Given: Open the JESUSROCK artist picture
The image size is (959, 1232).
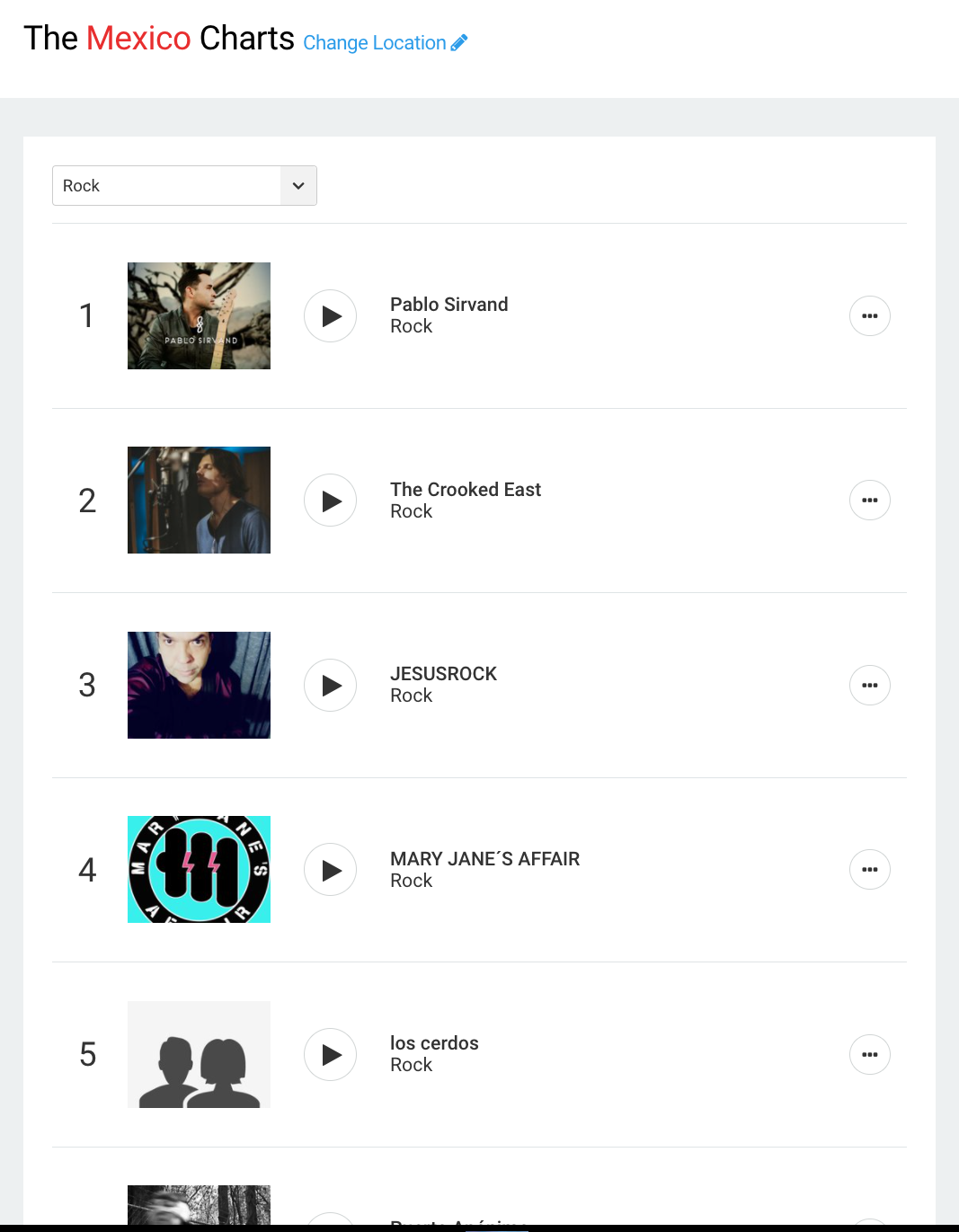Looking at the screenshot, I should pos(199,685).
